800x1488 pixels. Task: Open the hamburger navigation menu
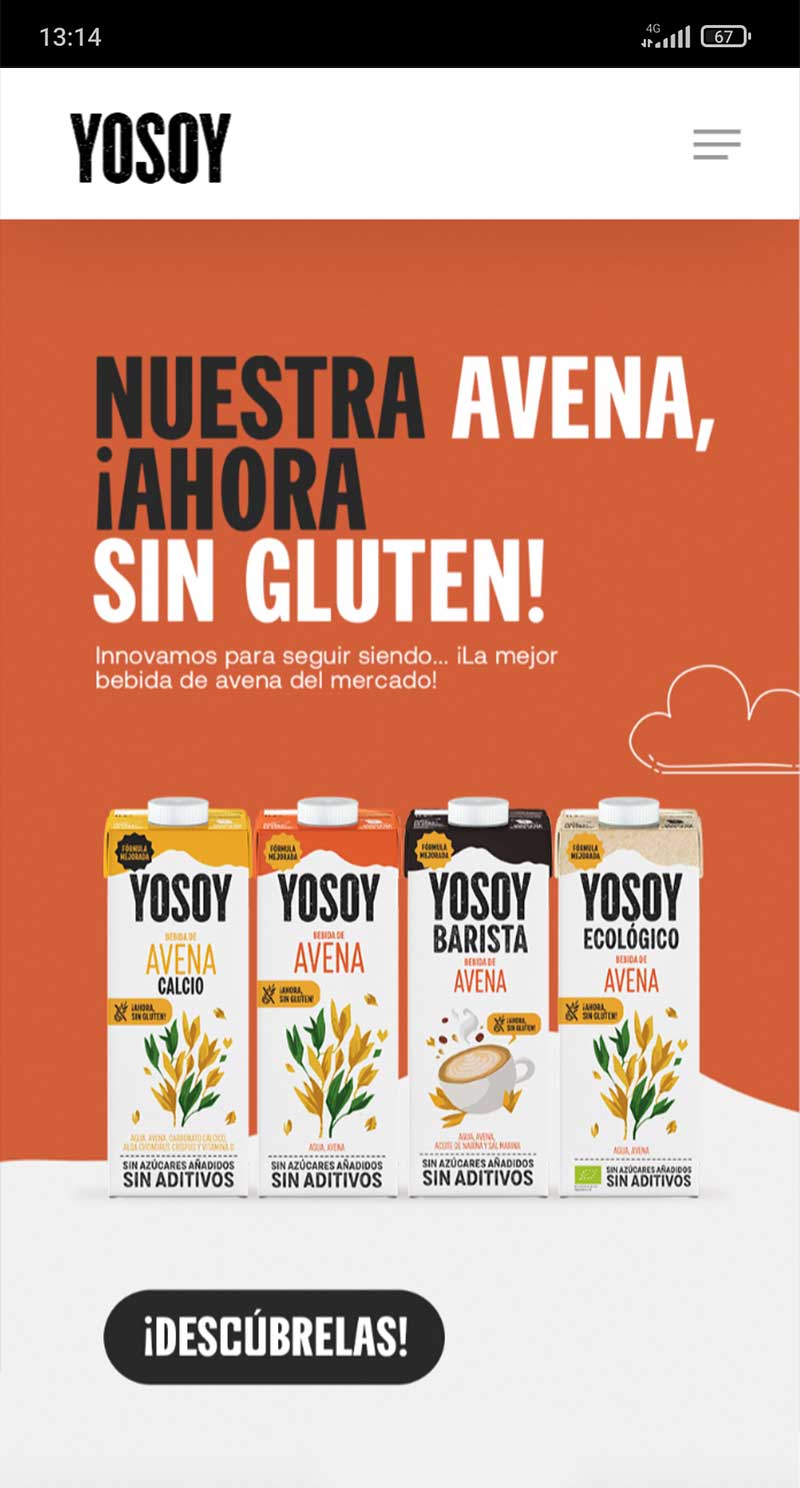(717, 144)
